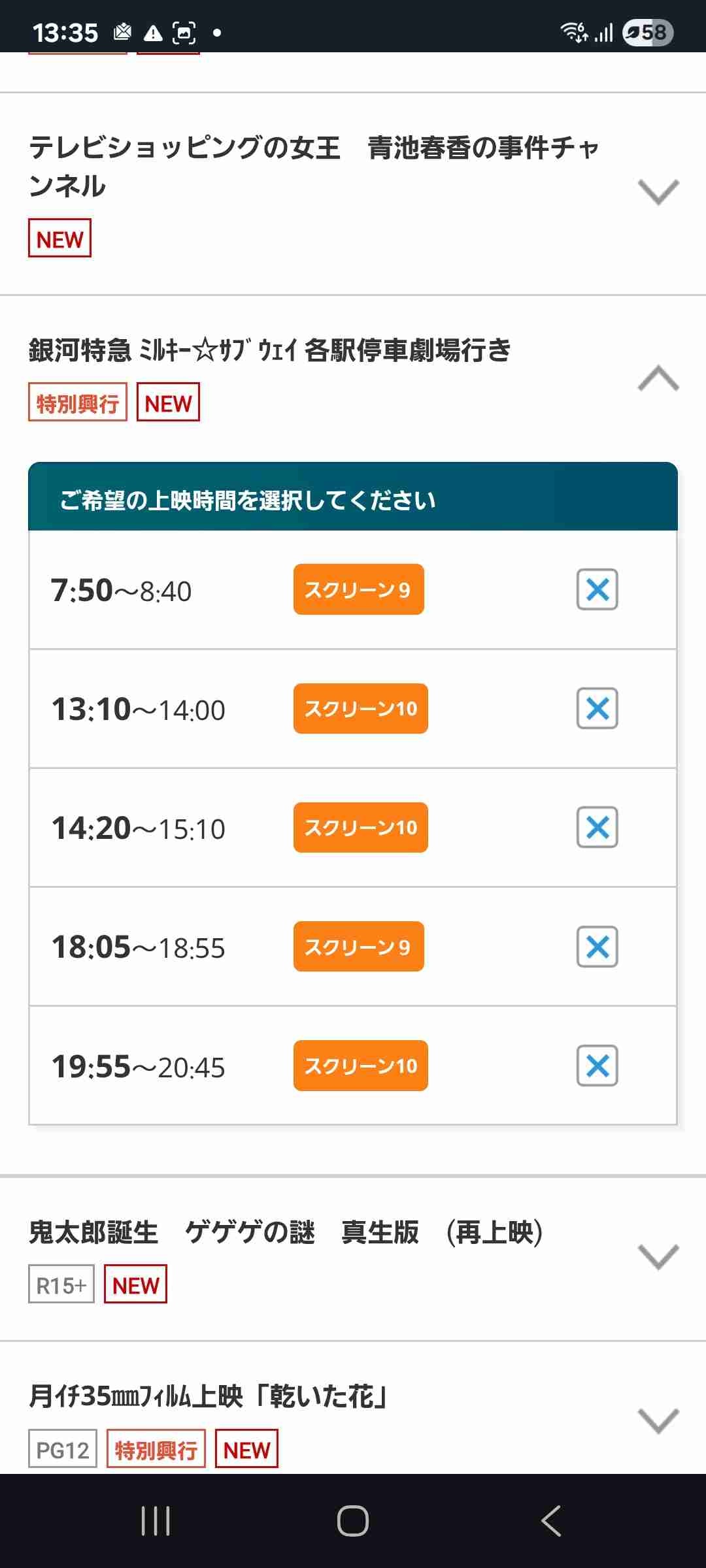Screen dimensions: 706x1568
Task: Collapse 銀河特急 ミルキー☆サブウェイ showtimes
Action: [x=658, y=379]
